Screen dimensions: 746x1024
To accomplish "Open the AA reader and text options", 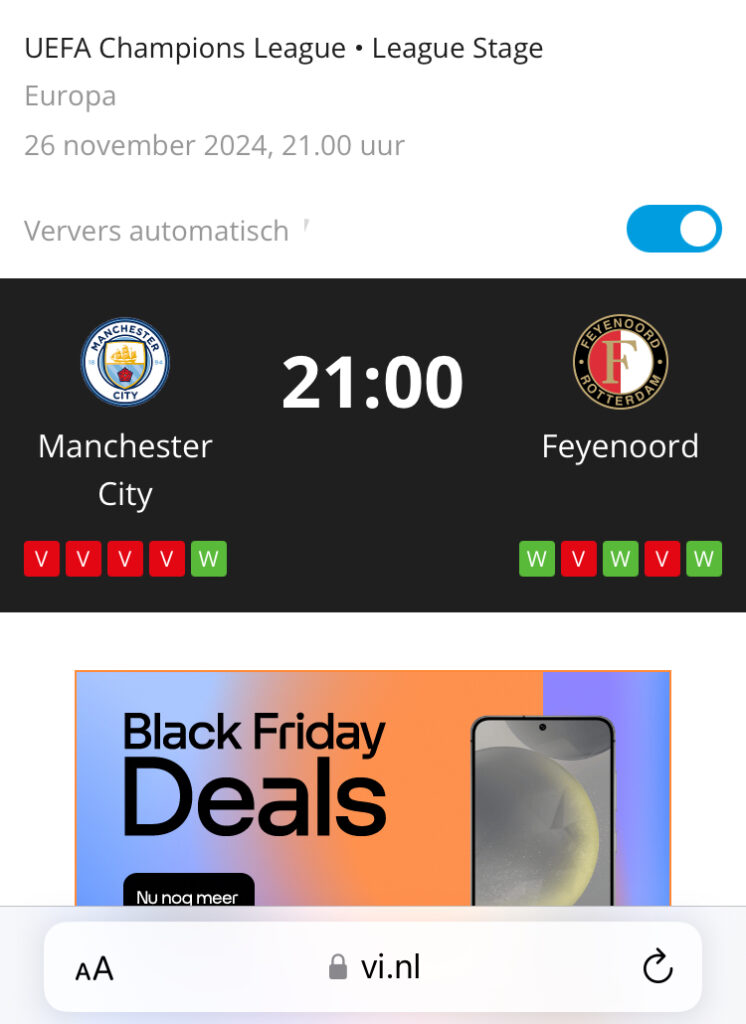I will pos(95,968).
